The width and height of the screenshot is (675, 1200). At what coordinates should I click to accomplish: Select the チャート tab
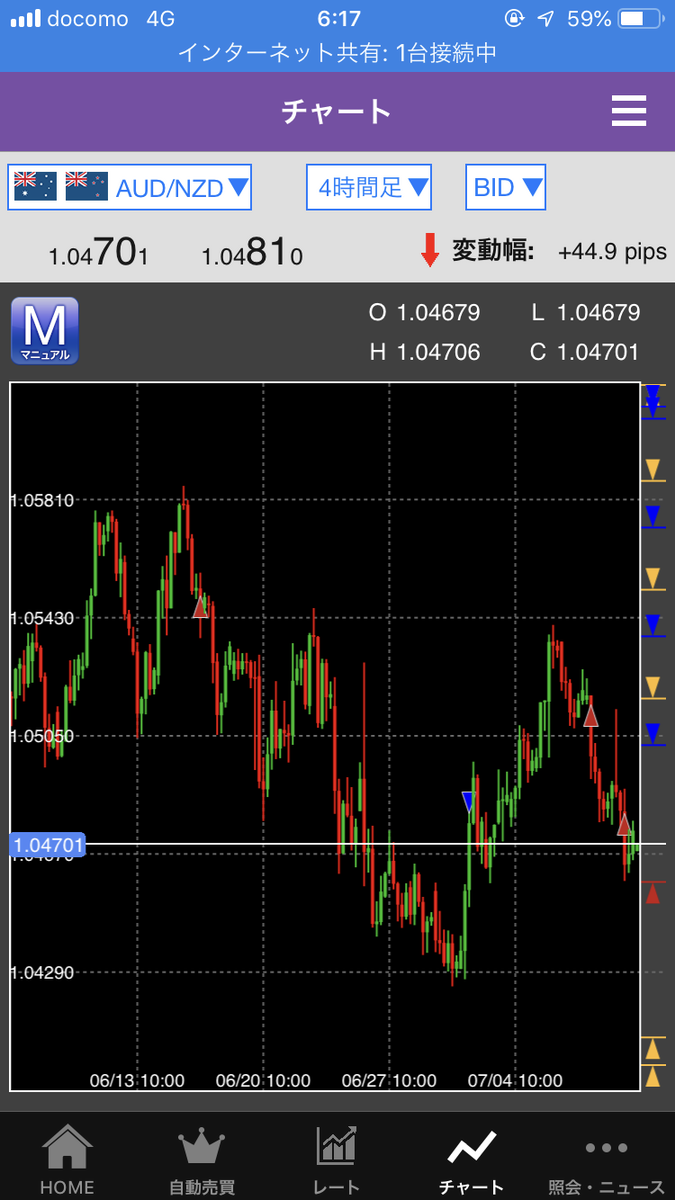(471, 1158)
